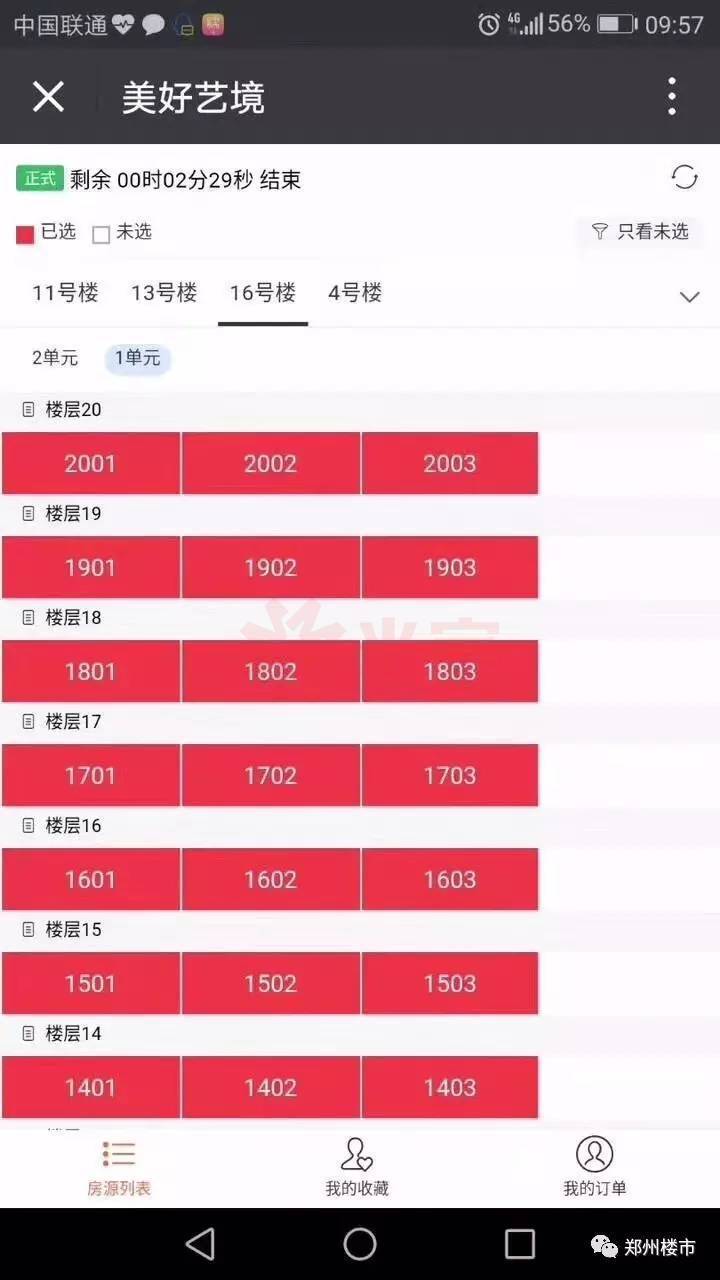Refresh the countdown with the reload icon
Image resolution: width=720 pixels, height=1280 pixels.
click(685, 178)
